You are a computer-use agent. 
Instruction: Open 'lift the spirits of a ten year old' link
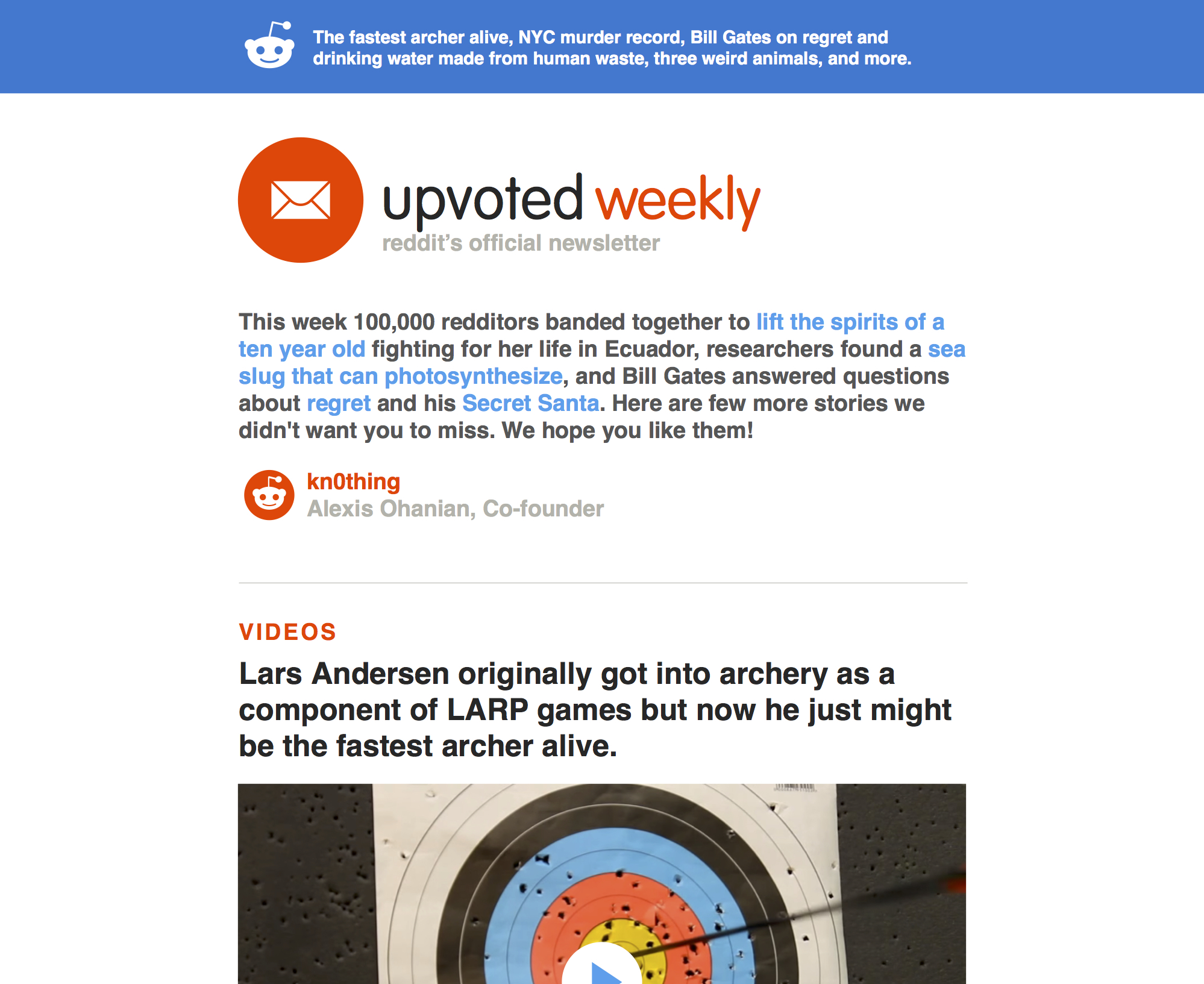850,322
